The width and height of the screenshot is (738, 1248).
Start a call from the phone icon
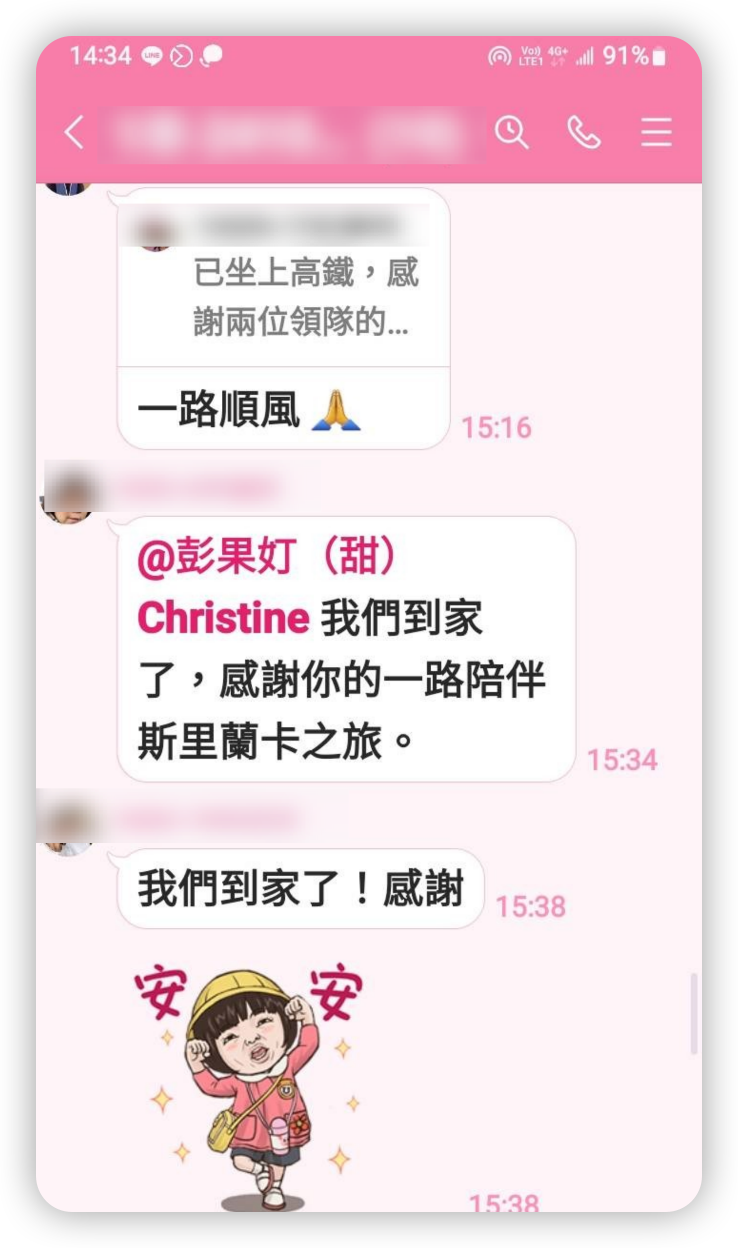click(584, 133)
